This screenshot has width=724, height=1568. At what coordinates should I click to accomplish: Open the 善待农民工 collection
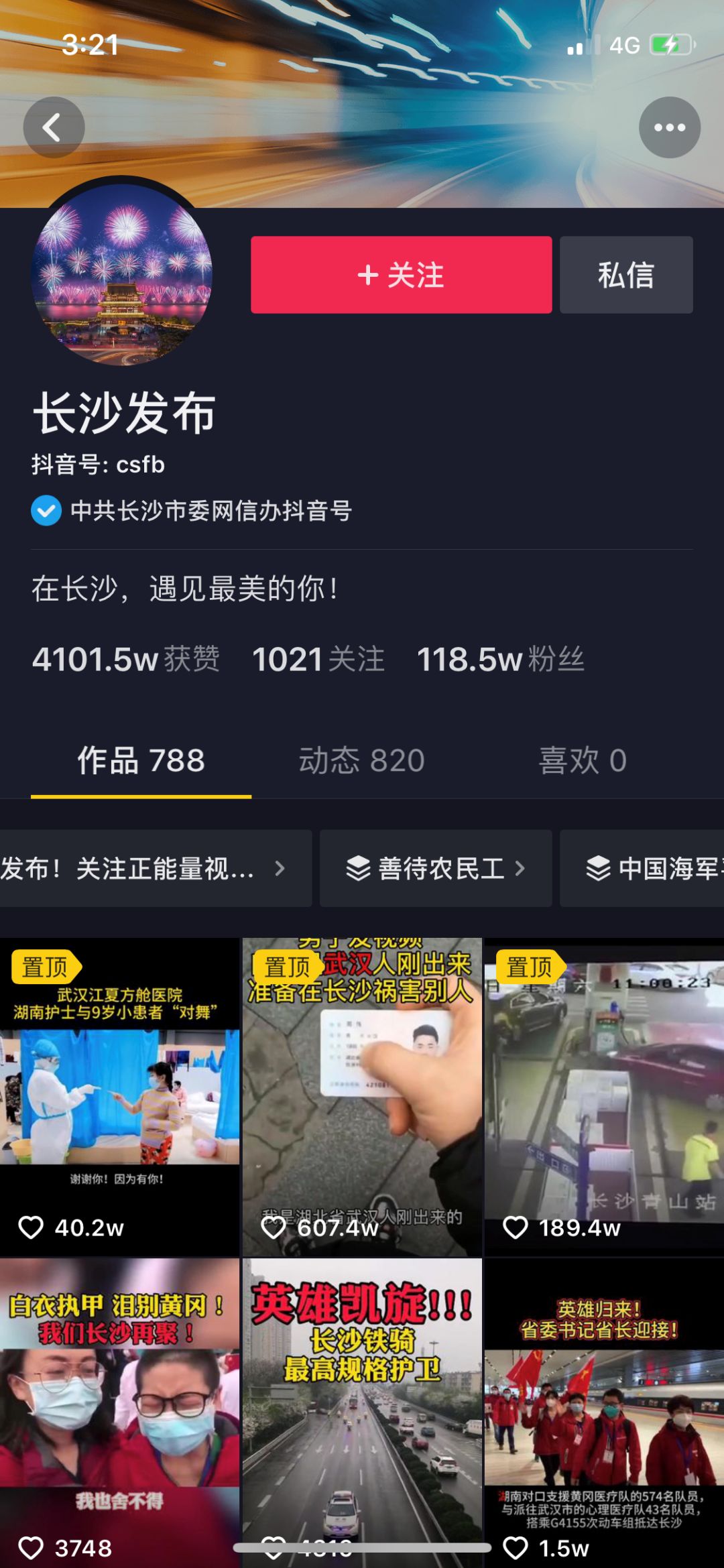(436, 869)
